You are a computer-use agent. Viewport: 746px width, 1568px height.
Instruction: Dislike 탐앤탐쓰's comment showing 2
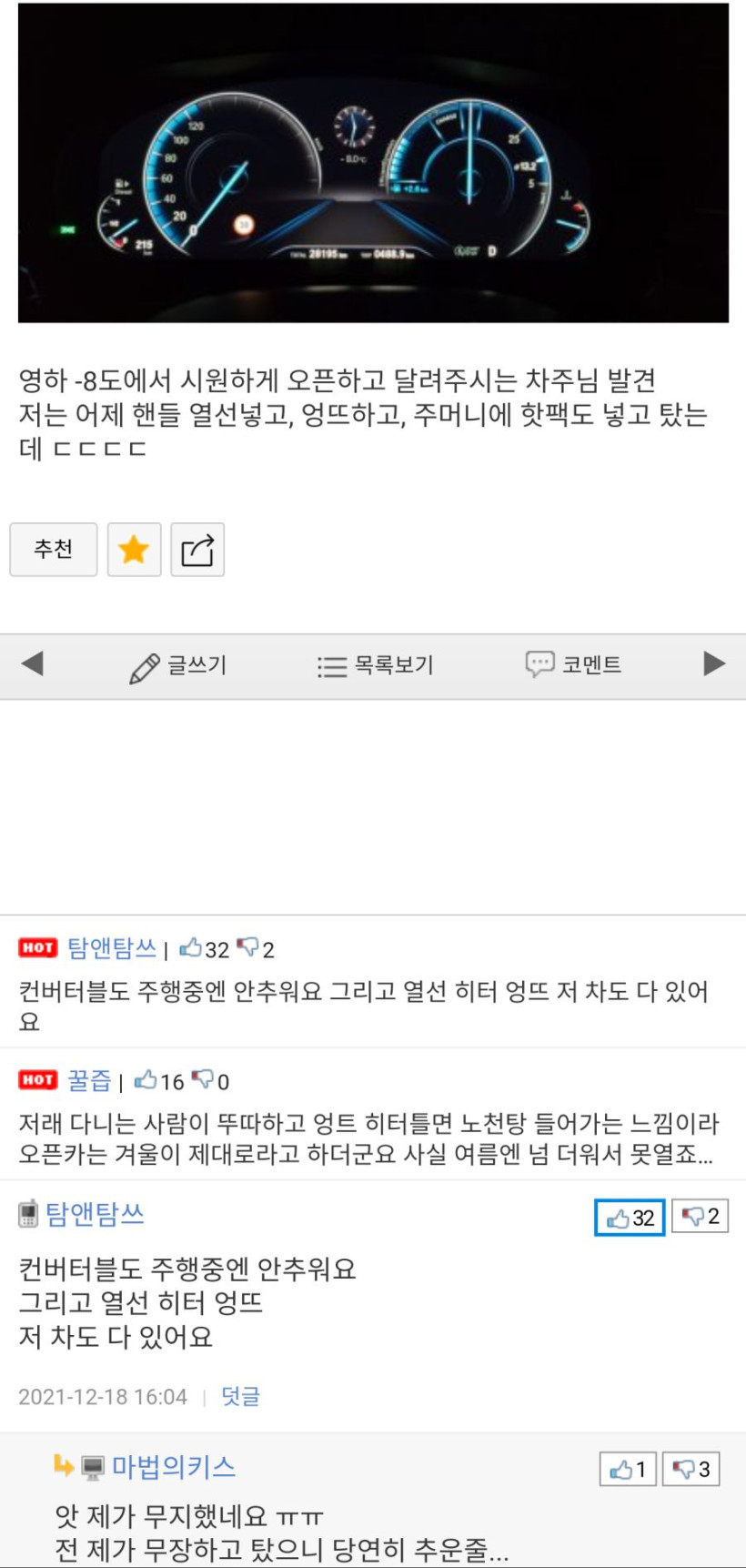700,1217
